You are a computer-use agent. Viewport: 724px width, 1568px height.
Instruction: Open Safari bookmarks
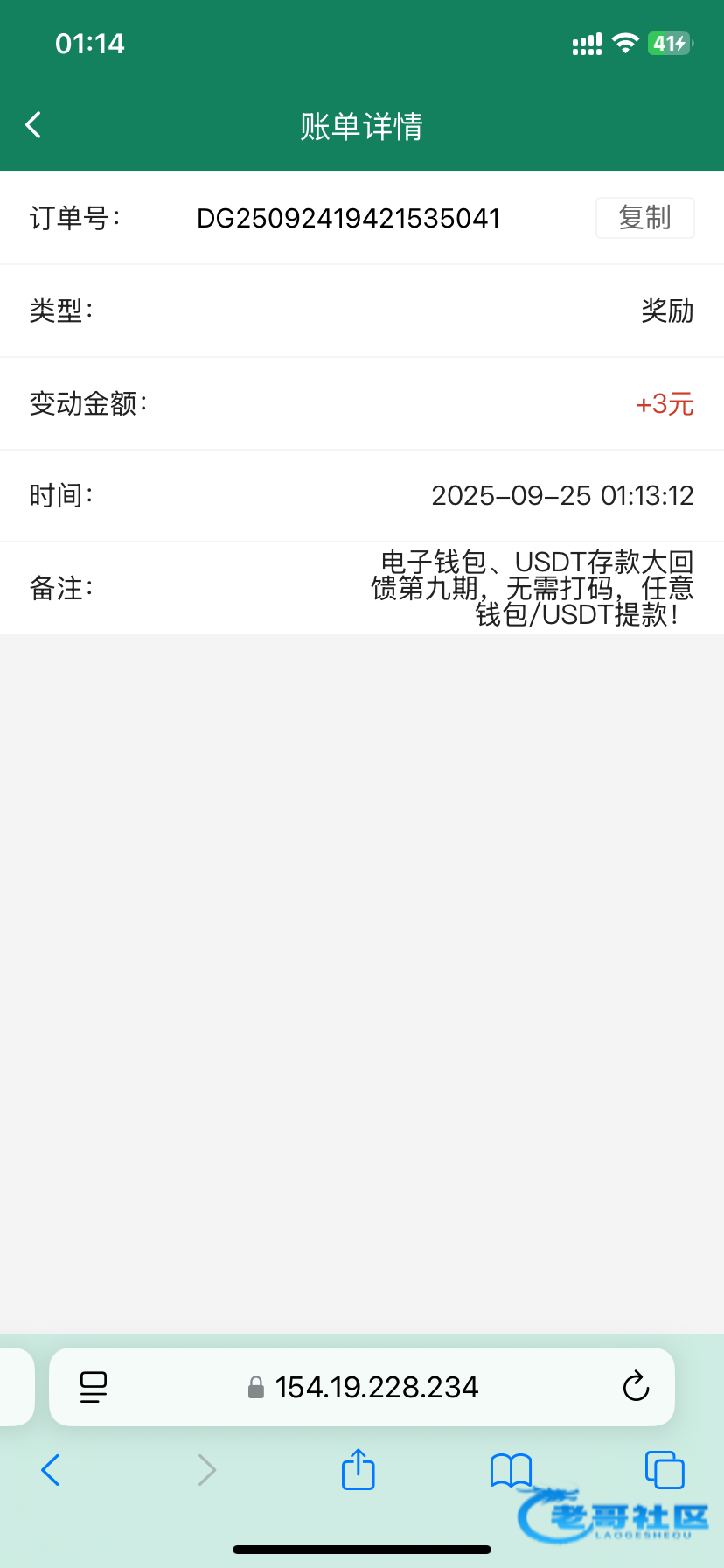click(x=512, y=1470)
